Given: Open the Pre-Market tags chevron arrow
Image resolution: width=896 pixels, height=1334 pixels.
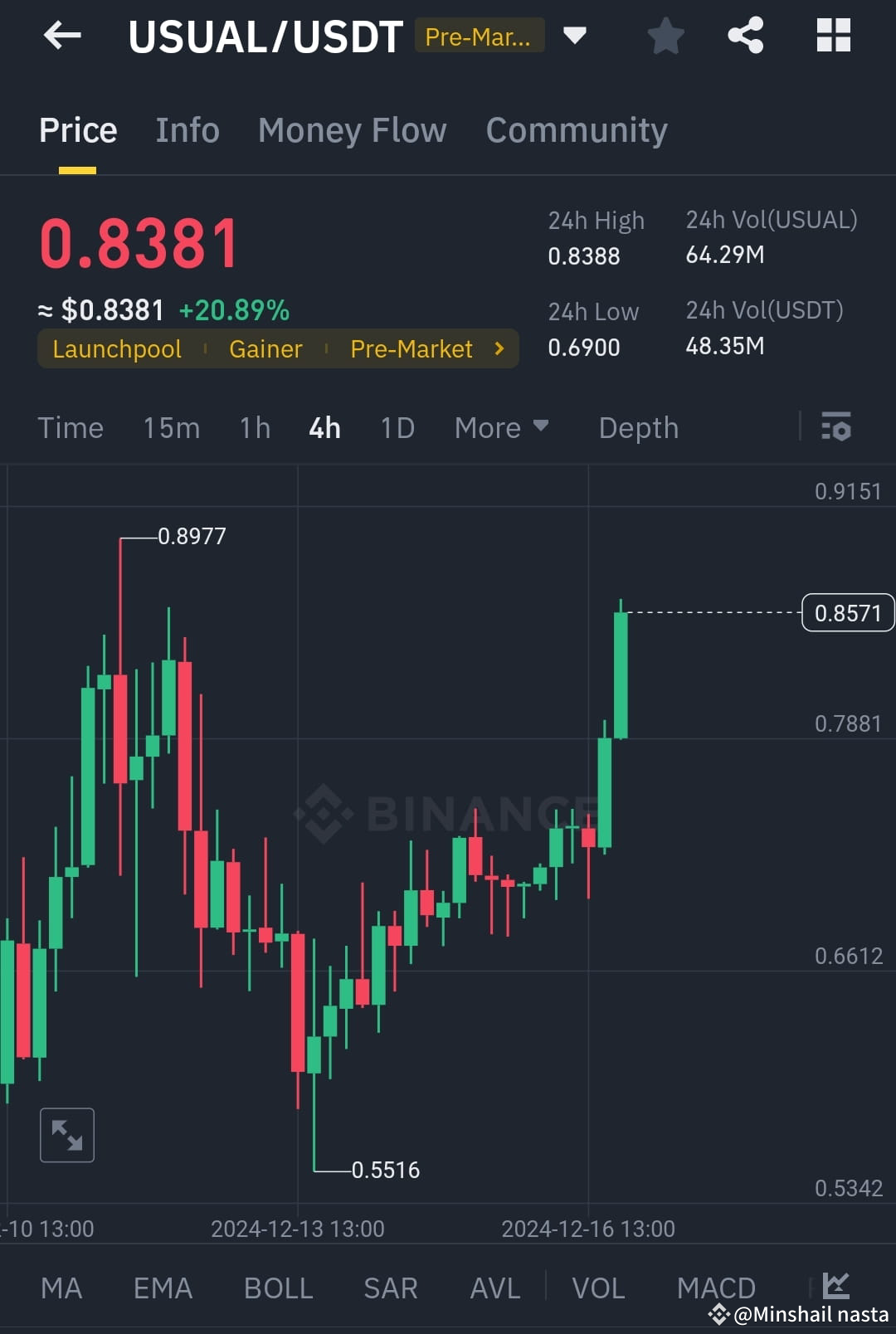Looking at the screenshot, I should (x=499, y=349).
